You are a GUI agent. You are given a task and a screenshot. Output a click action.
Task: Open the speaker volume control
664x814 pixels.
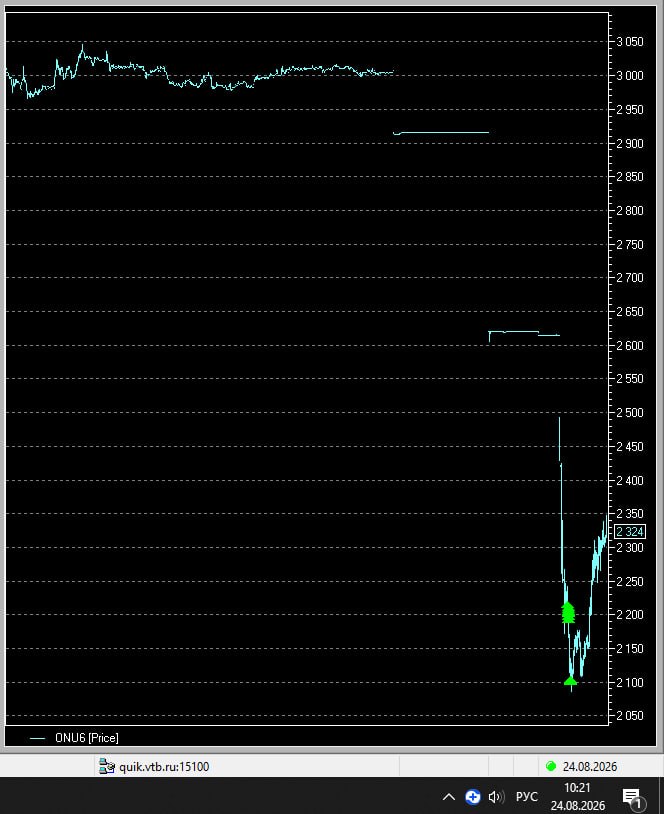[496, 796]
